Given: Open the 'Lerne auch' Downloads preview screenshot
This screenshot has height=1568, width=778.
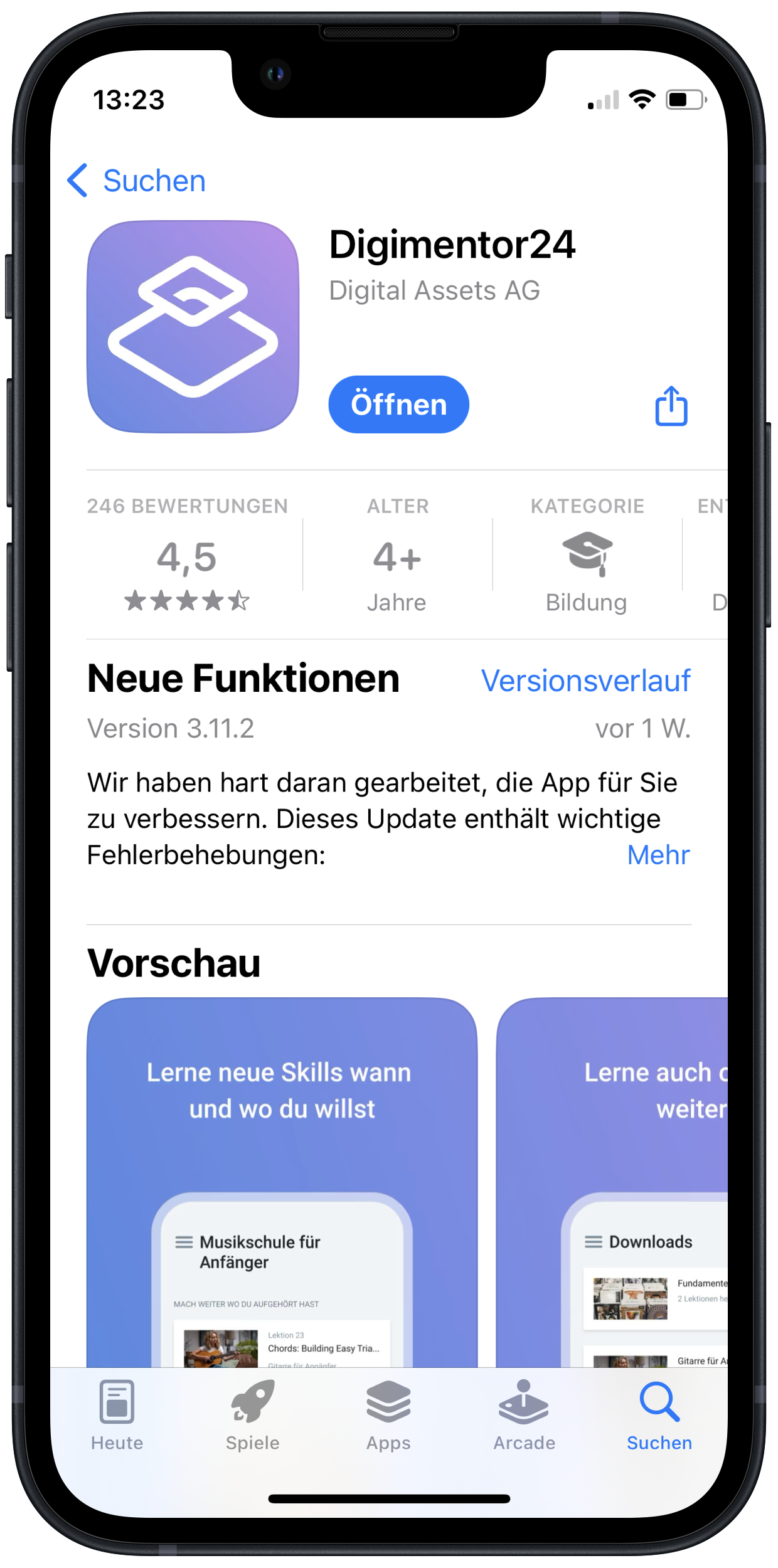Looking at the screenshot, I should [x=612, y=1179].
